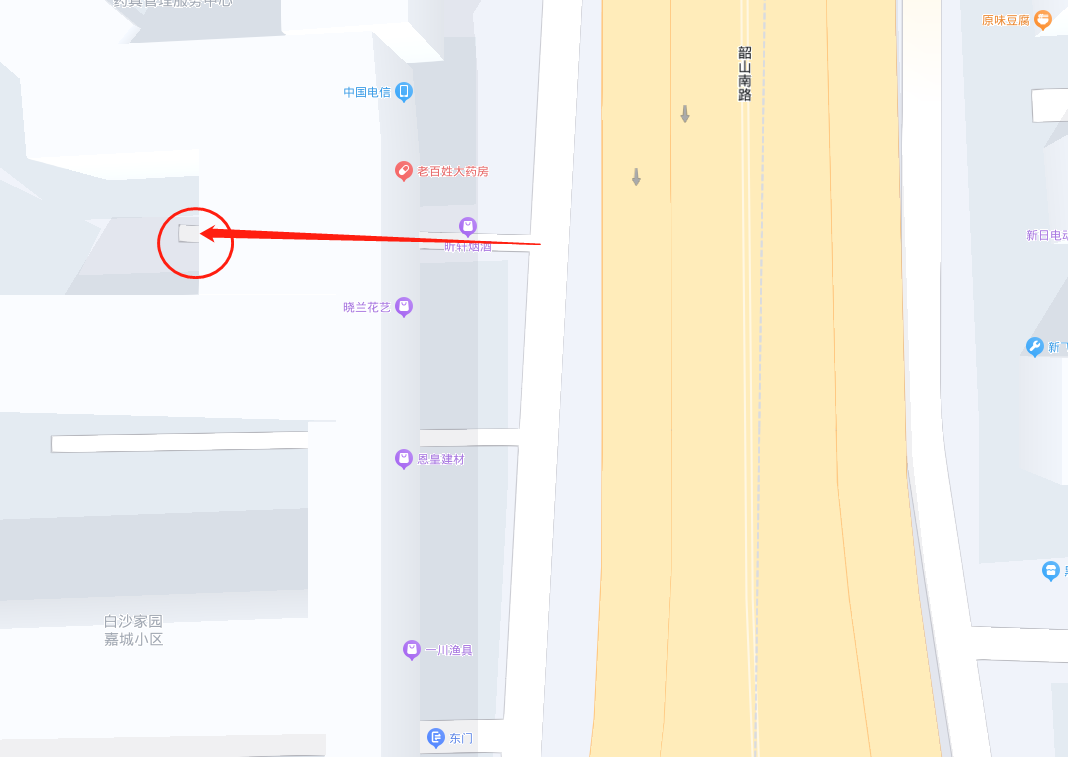Select the 晓兰花艺 florist marker
1068x757 pixels.
[x=404, y=306]
